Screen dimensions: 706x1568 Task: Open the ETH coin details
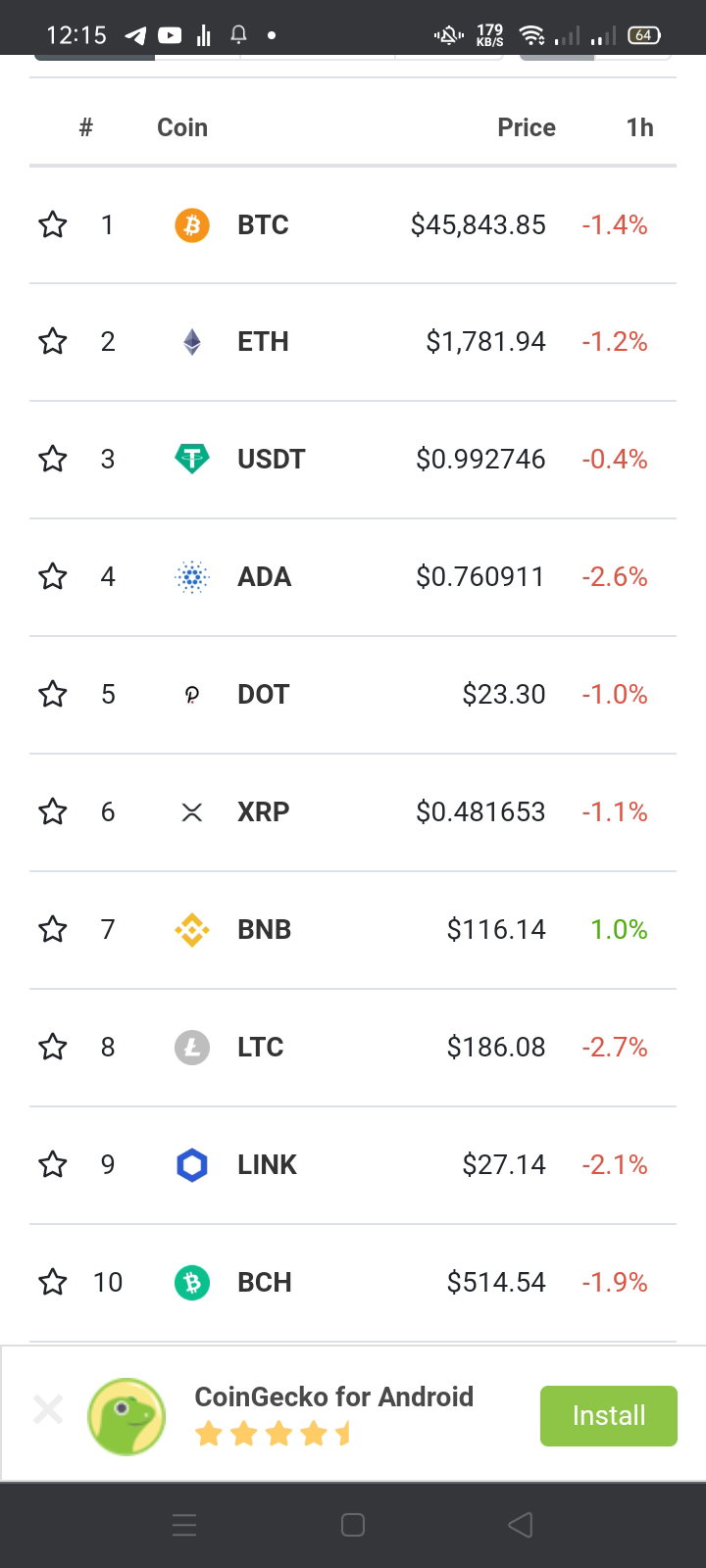pos(353,342)
